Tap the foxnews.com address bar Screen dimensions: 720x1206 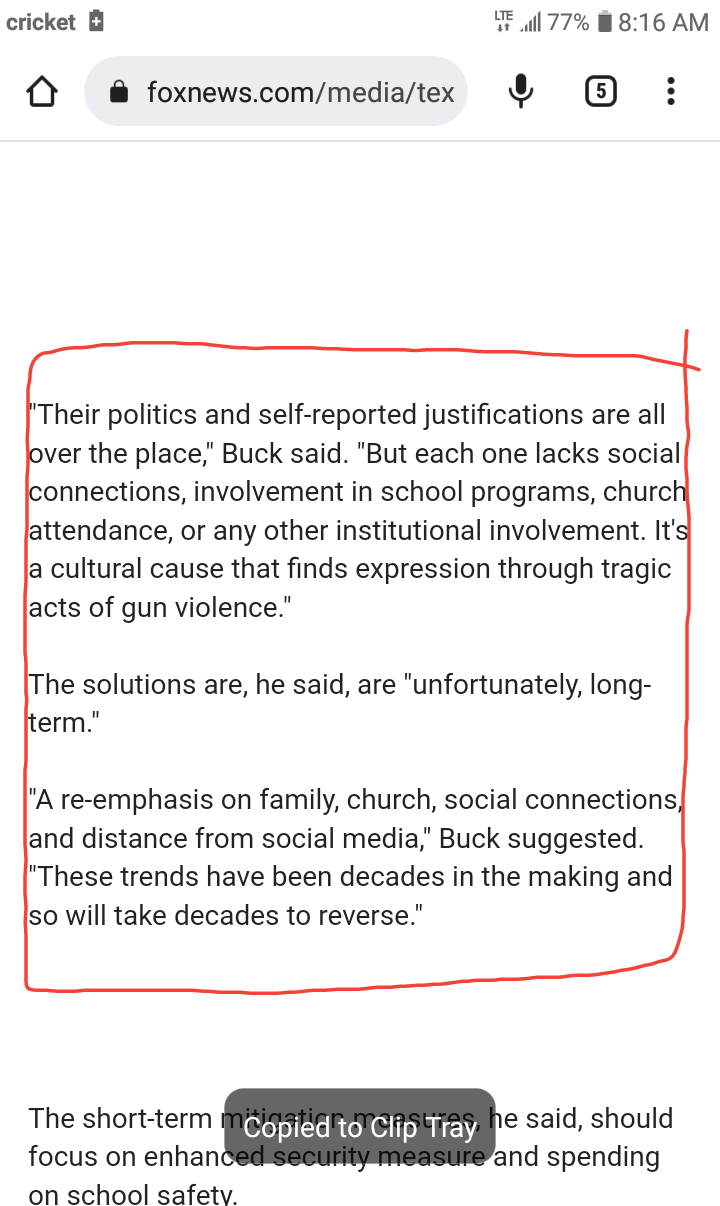tap(290, 92)
